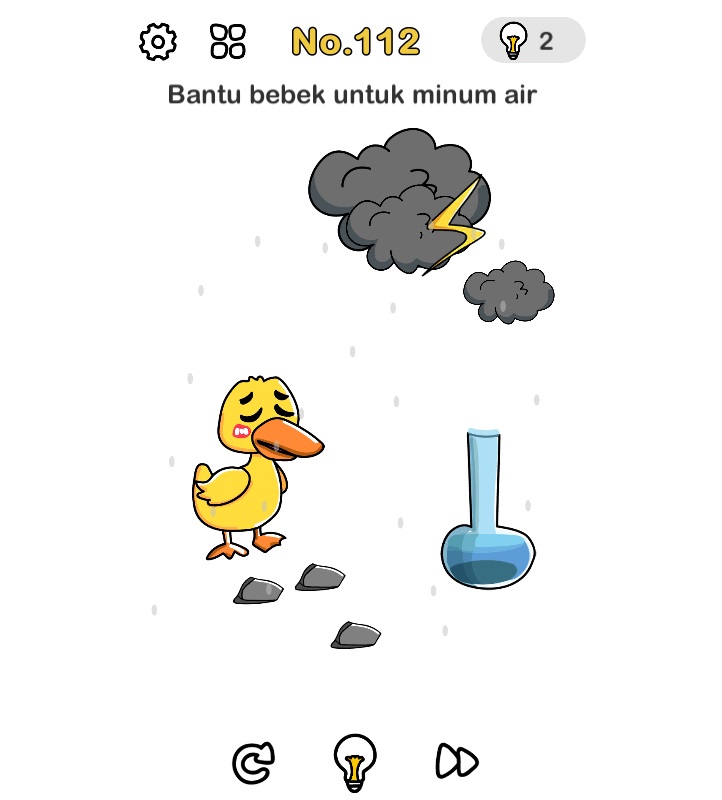Tap the water flask

tap(488, 509)
